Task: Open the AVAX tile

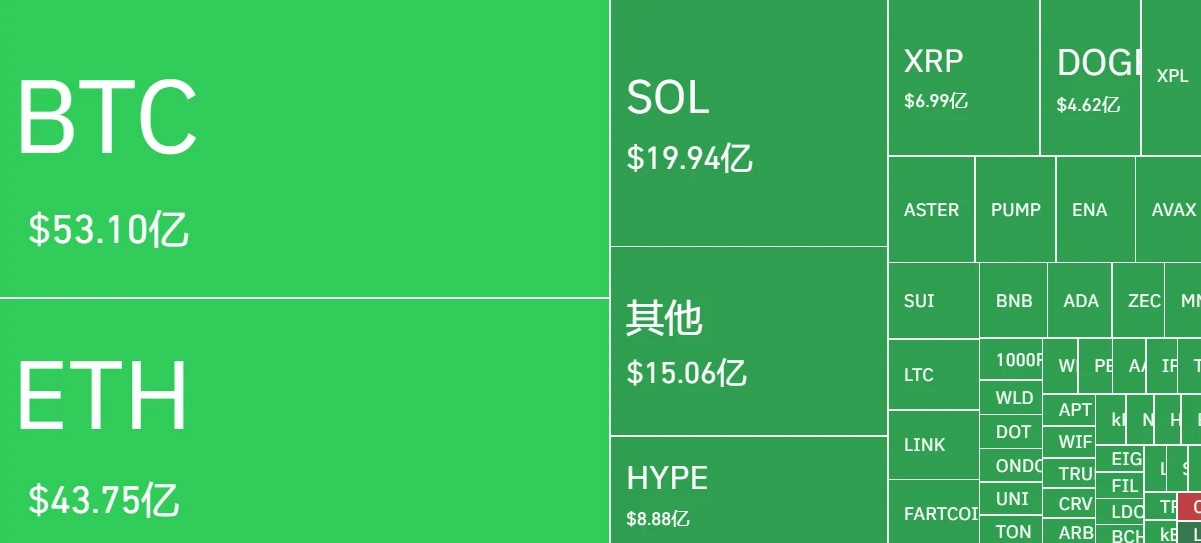Action: pyautogui.click(x=1170, y=210)
